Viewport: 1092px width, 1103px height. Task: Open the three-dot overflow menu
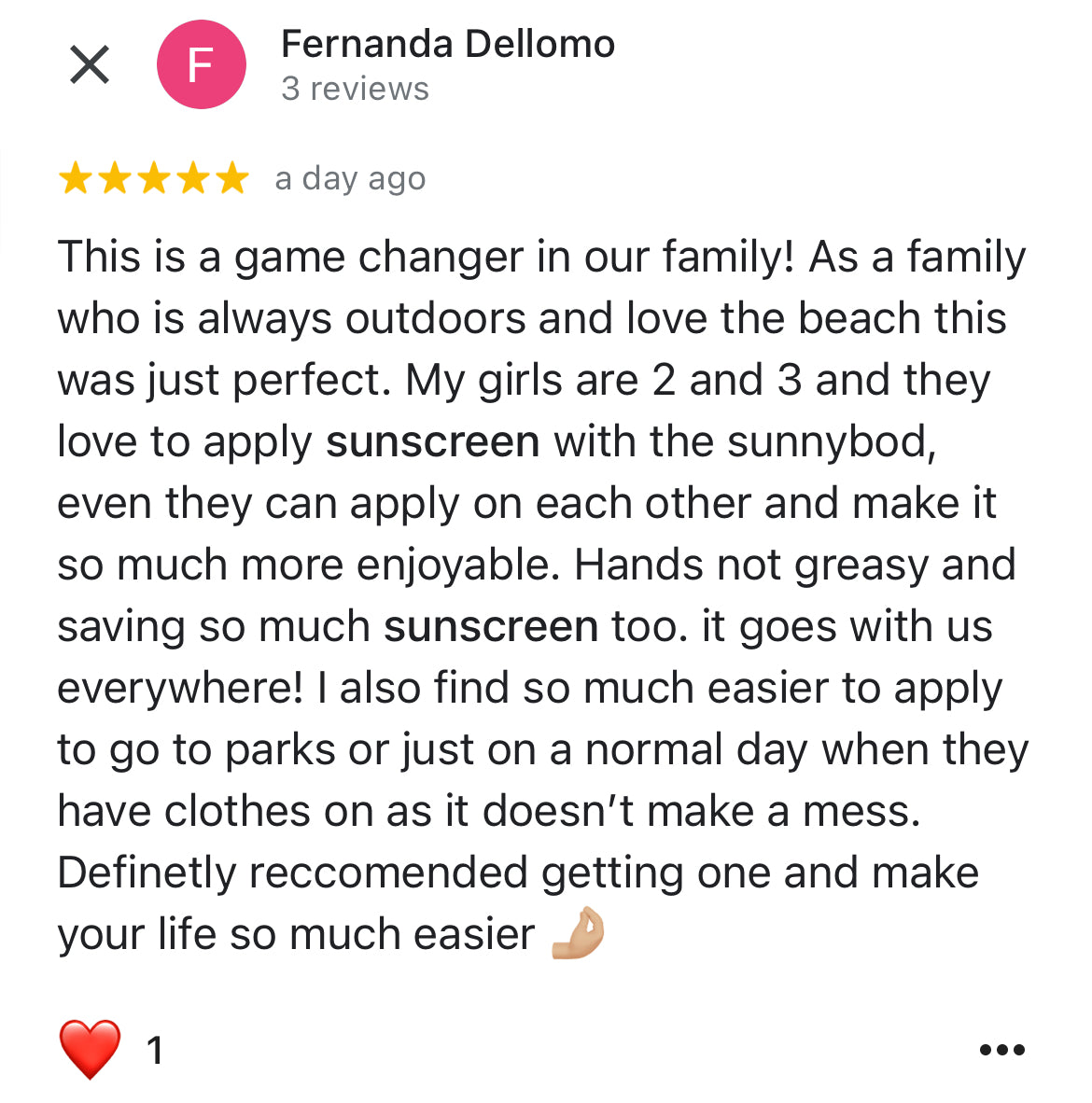pos(1003,1048)
